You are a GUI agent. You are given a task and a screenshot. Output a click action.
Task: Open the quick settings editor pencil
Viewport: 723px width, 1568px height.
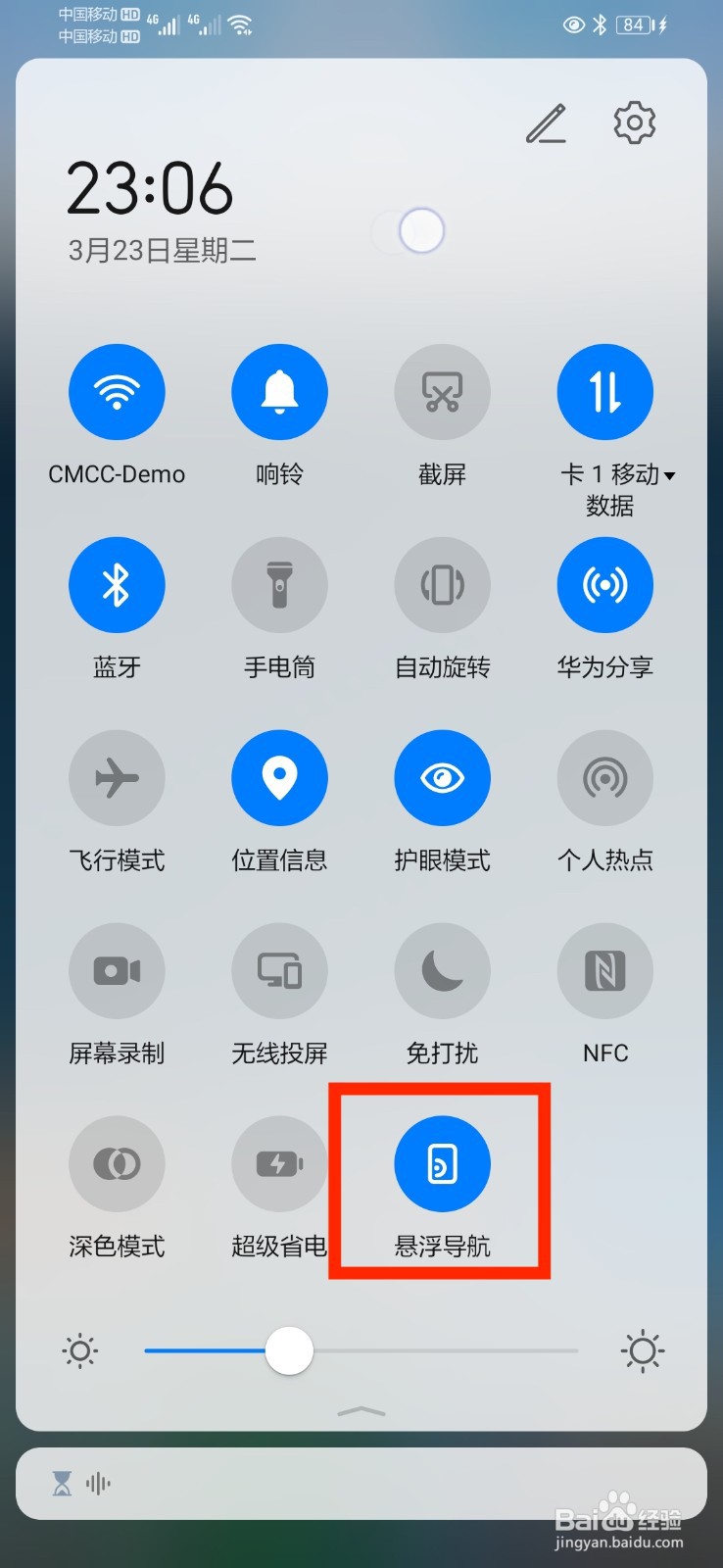(x=546, y=122)
